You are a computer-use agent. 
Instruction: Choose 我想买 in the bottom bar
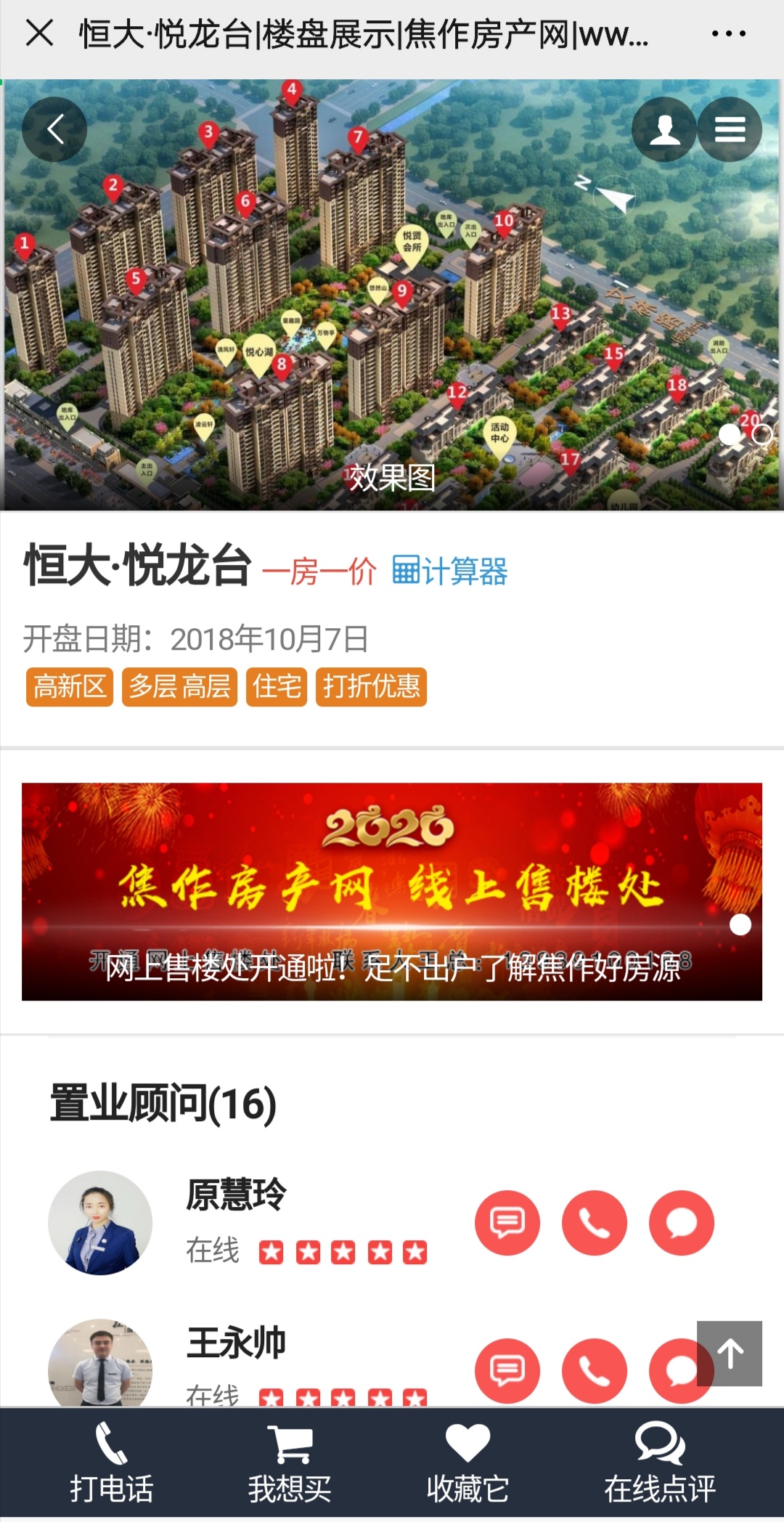coord(290,1464)
